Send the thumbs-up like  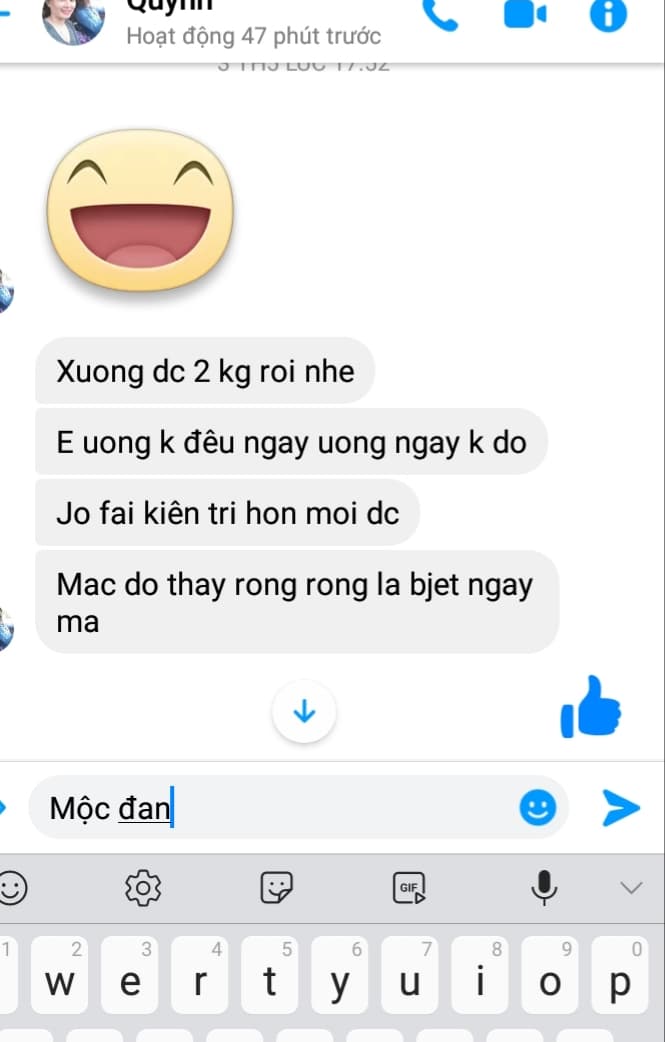[592, 708]
